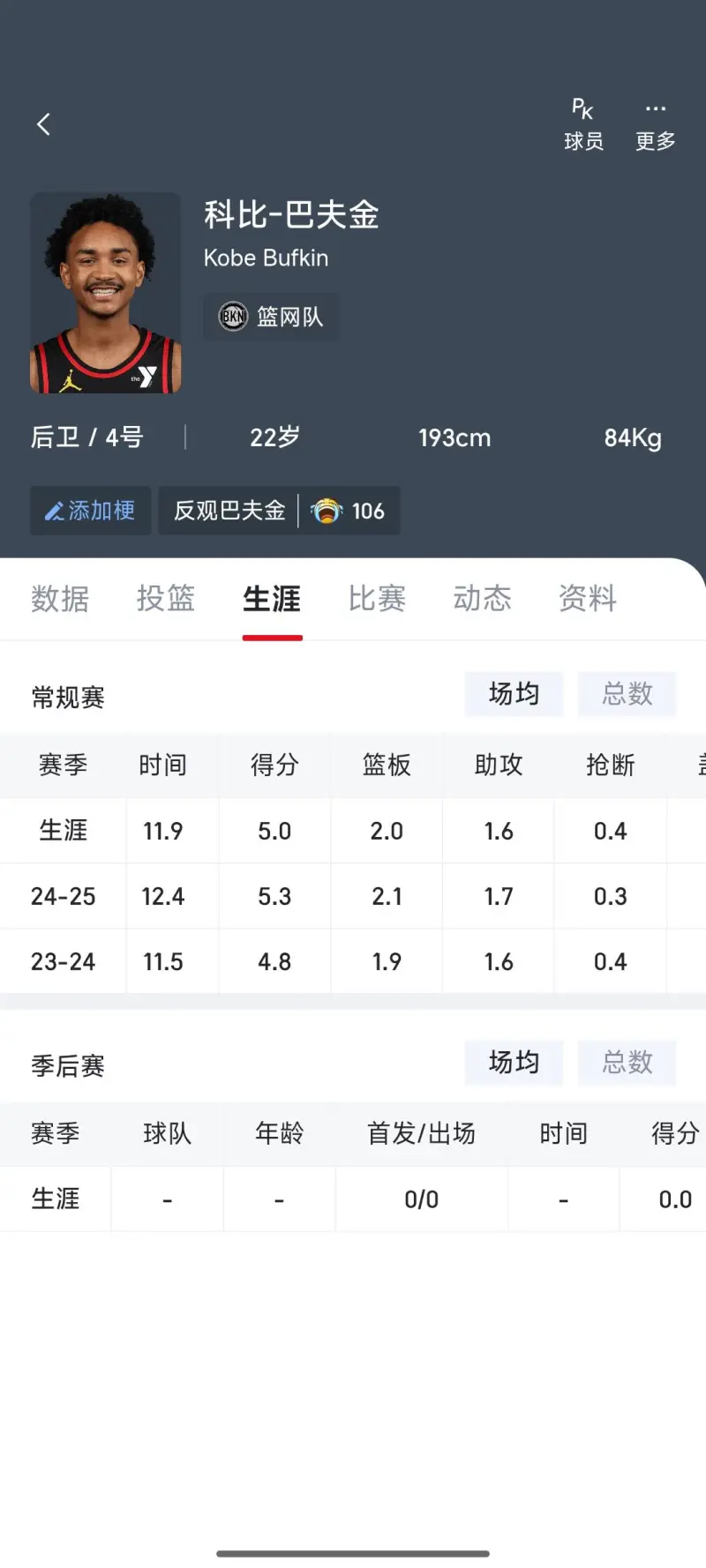Show 总数 for 常规赛 stats

[x=627, y=694]
